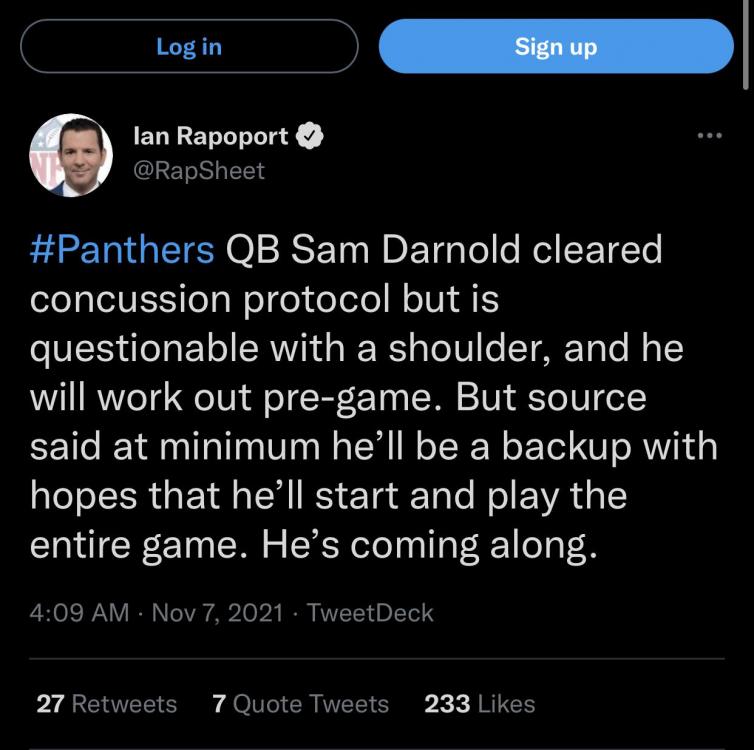Tap the Sign up button
754x750 pixels.
(556, 46)
